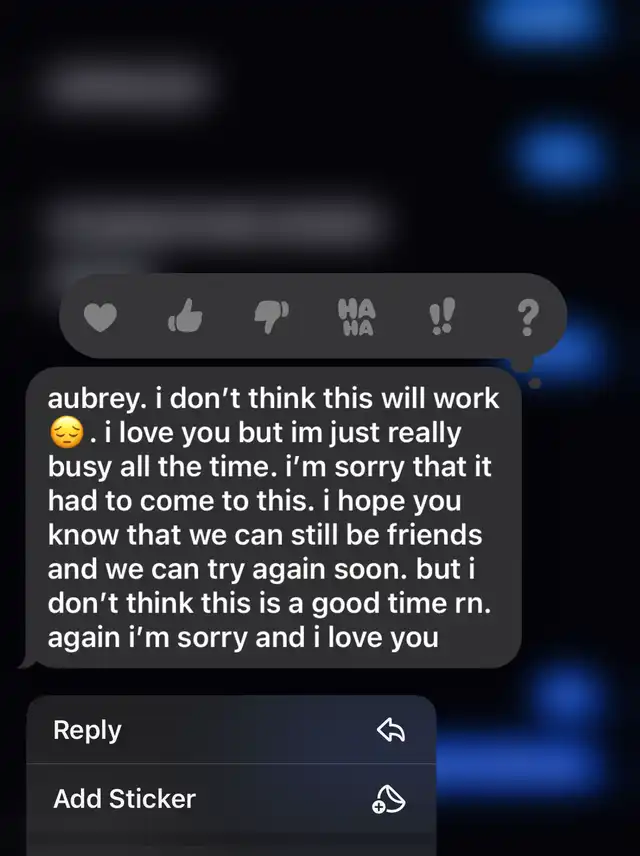Viewport: 640px width, 856px height.
Task: React with the question mark tapback
Action: click(x=527, y=319)
